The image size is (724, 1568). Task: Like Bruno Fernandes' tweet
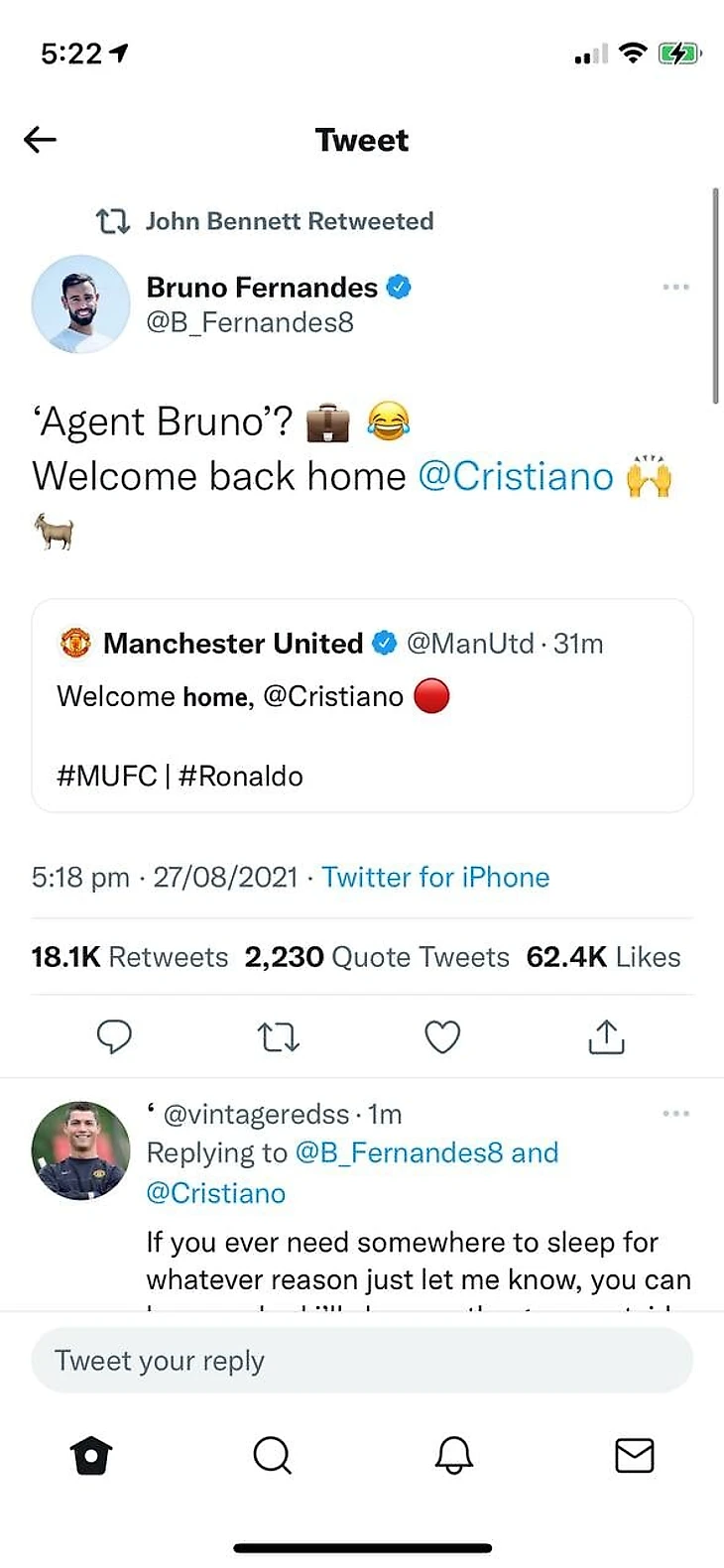point(442,1037)
